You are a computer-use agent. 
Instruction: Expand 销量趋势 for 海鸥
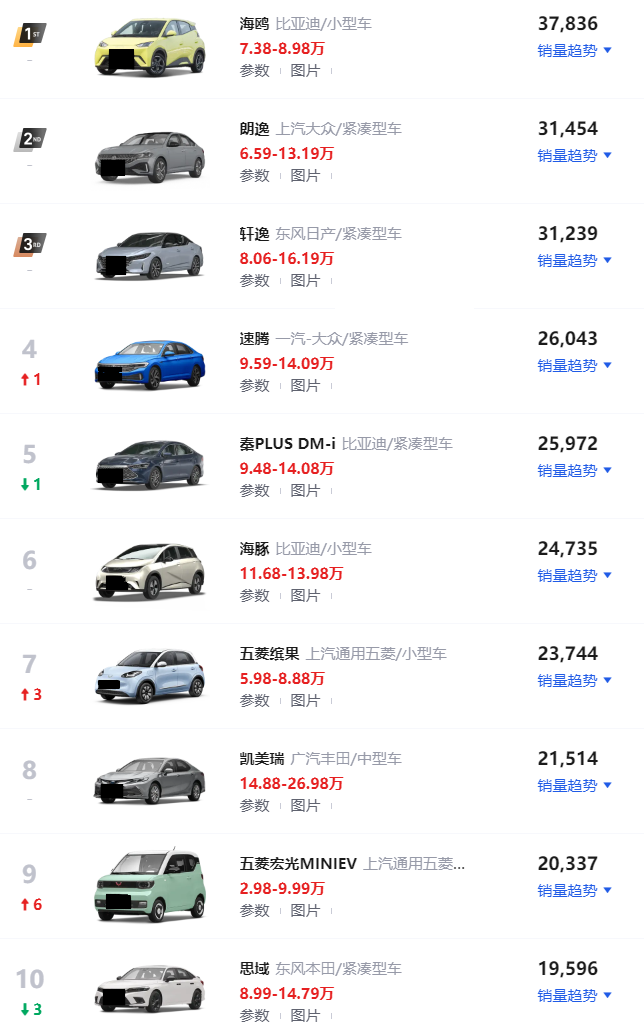[x=574, y=50]
